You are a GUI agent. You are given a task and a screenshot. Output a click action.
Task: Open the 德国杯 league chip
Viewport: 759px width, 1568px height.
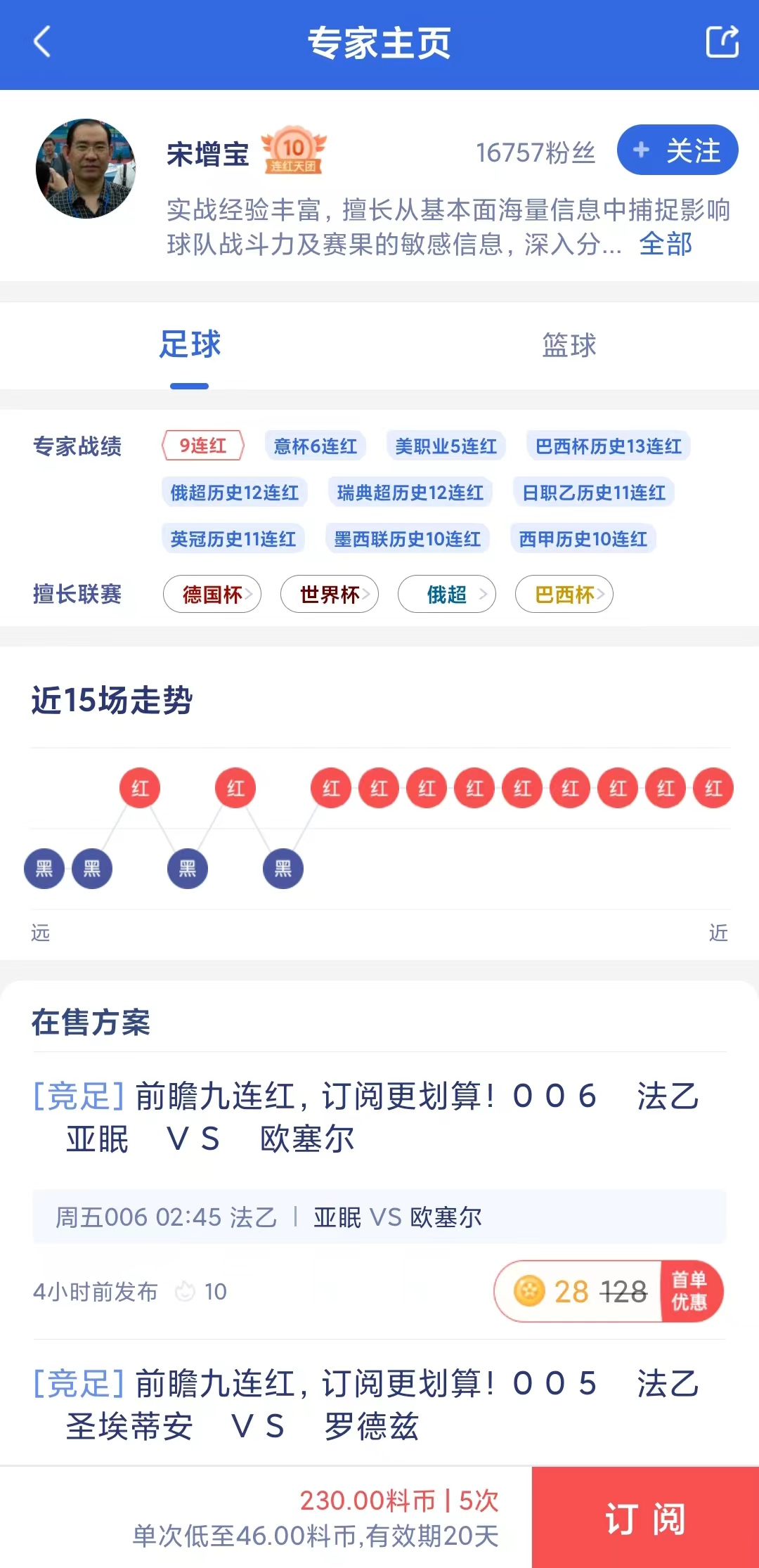coord(212,595)
